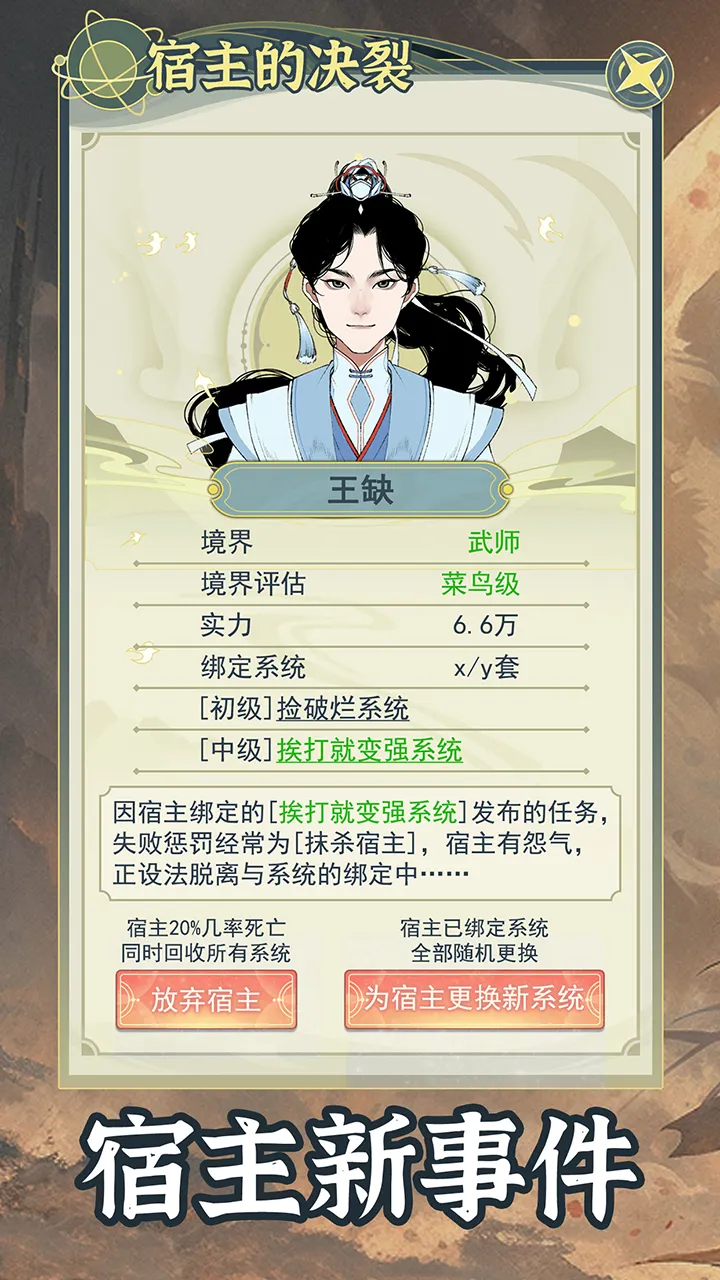Open the 挨打就变强系统 link
720x1280 pixels.
click(370, 750)
